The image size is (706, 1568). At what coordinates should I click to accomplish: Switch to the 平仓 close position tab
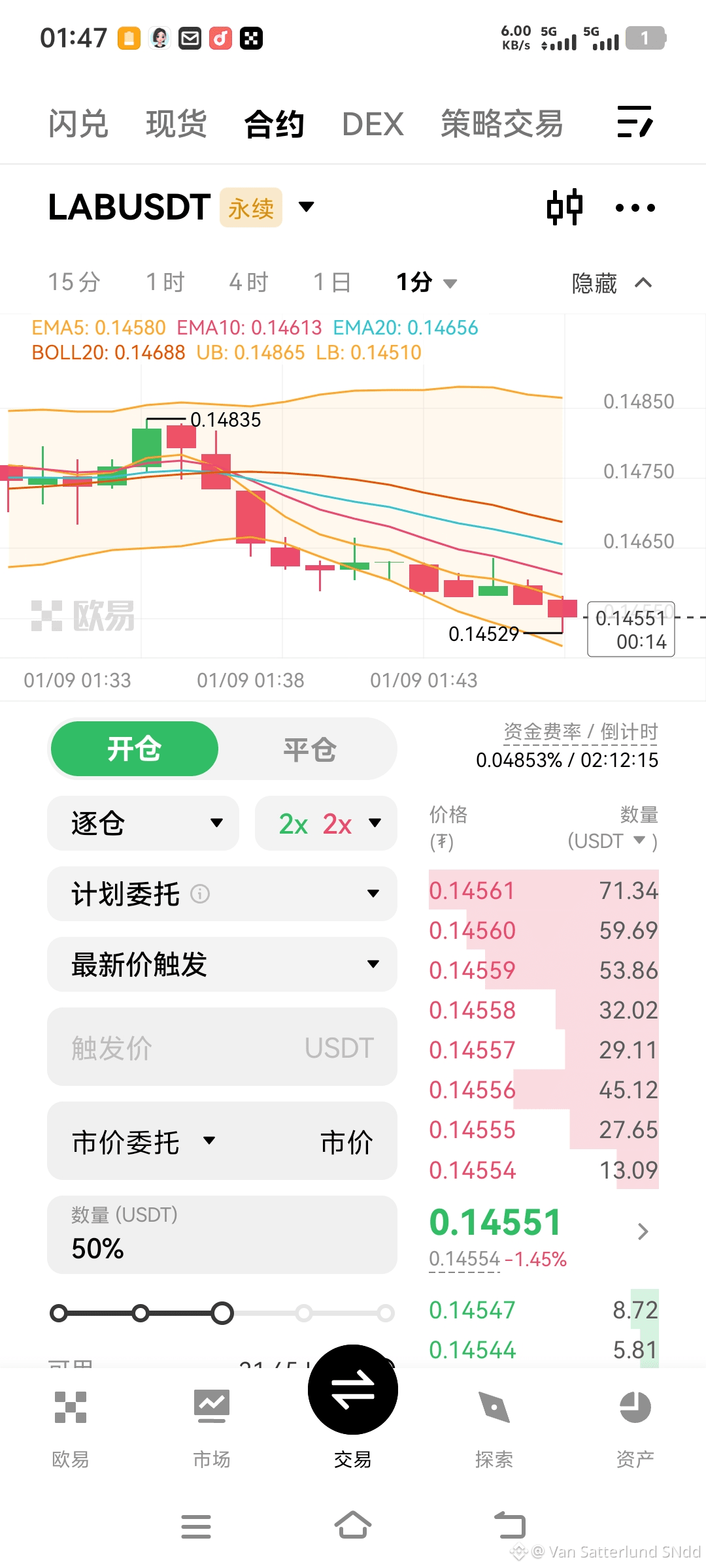[309, 749]
